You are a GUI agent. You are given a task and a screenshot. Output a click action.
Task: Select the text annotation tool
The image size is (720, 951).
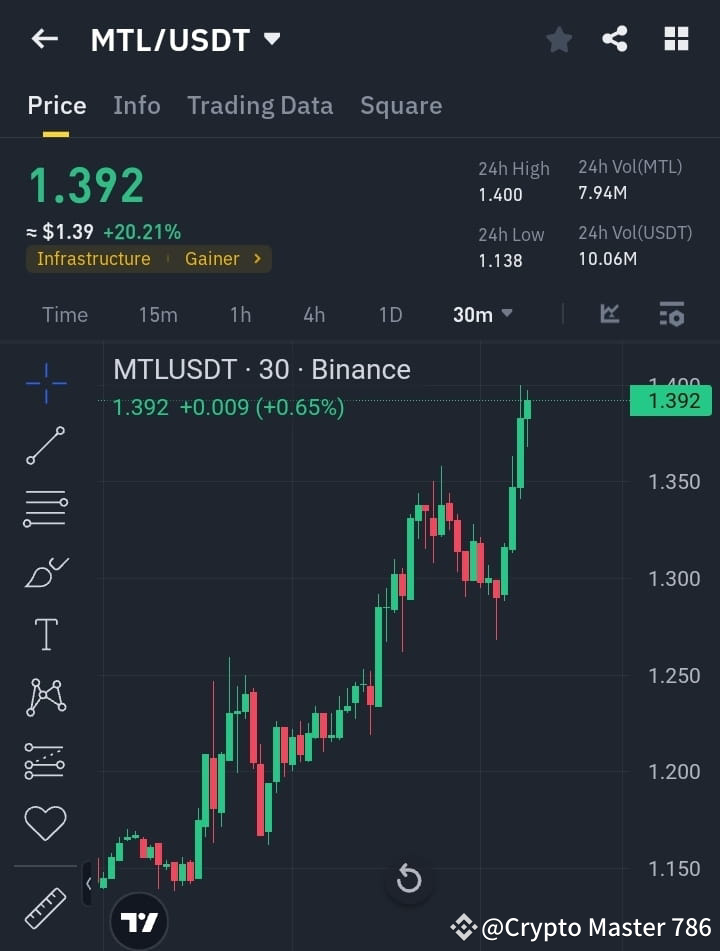click(44, 634)
